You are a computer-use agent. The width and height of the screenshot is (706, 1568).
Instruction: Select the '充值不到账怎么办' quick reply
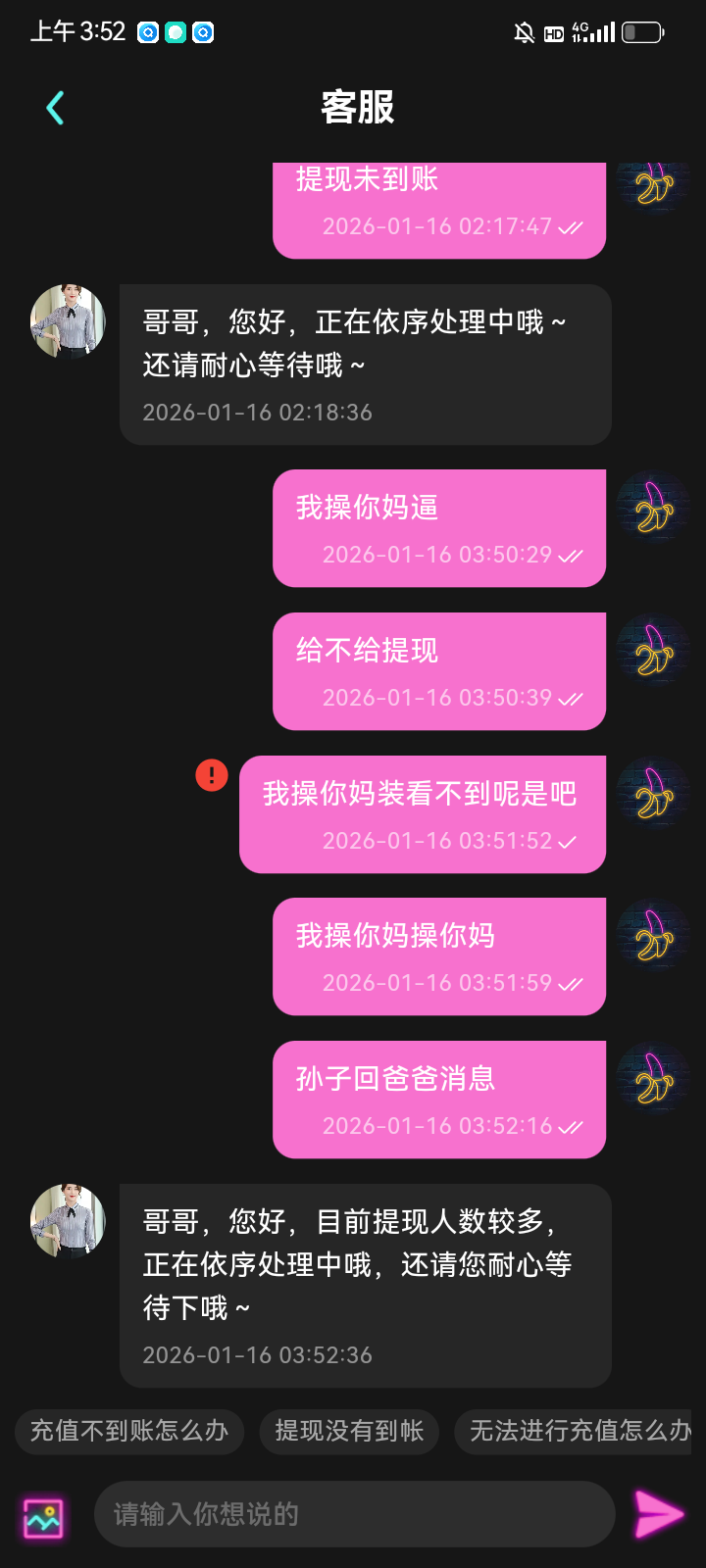tap(128, 1431)
